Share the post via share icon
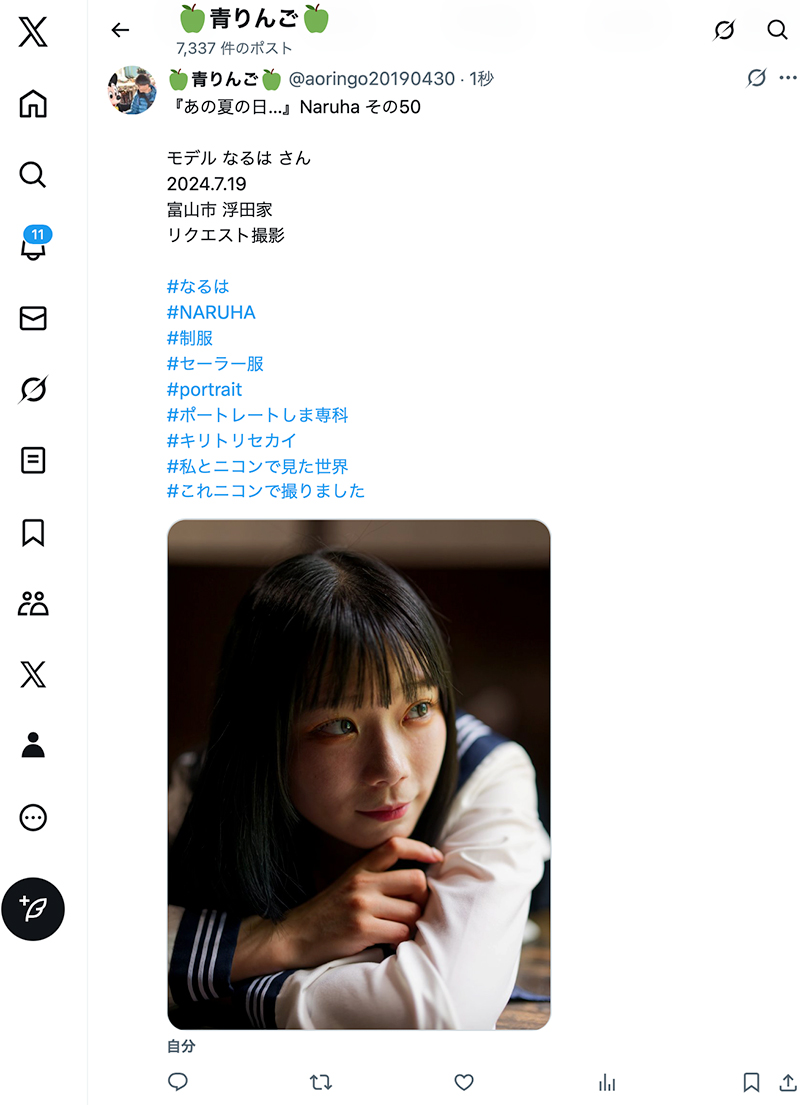The width and height of the screenshot is (800, 1105). click(x=788, y=1082)
